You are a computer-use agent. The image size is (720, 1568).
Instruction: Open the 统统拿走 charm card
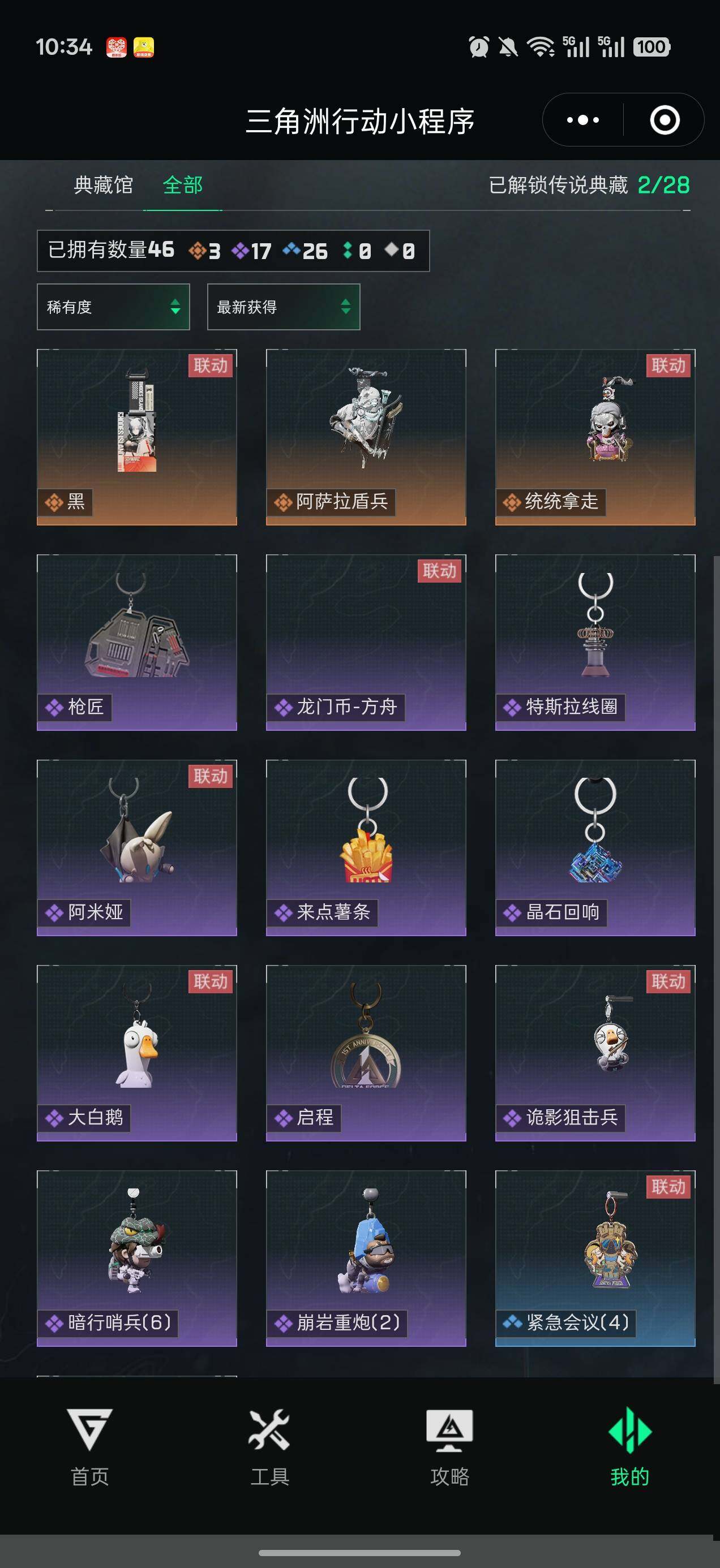click(595, 437)
